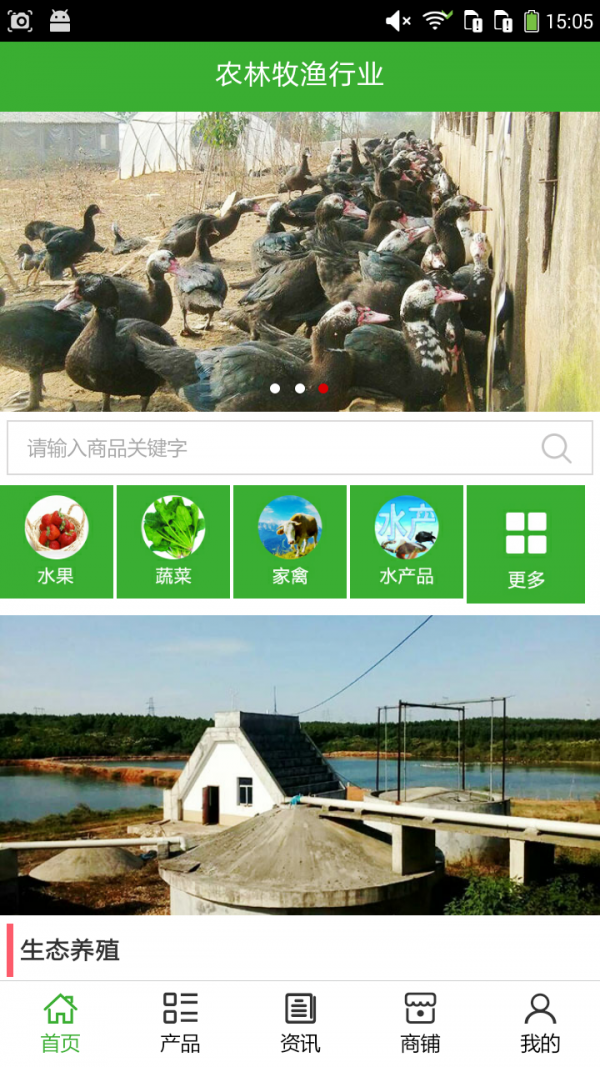Switch to the 商铺 tab
This screenshot has width=600, height=1067.
click(x=420, y=1023)
